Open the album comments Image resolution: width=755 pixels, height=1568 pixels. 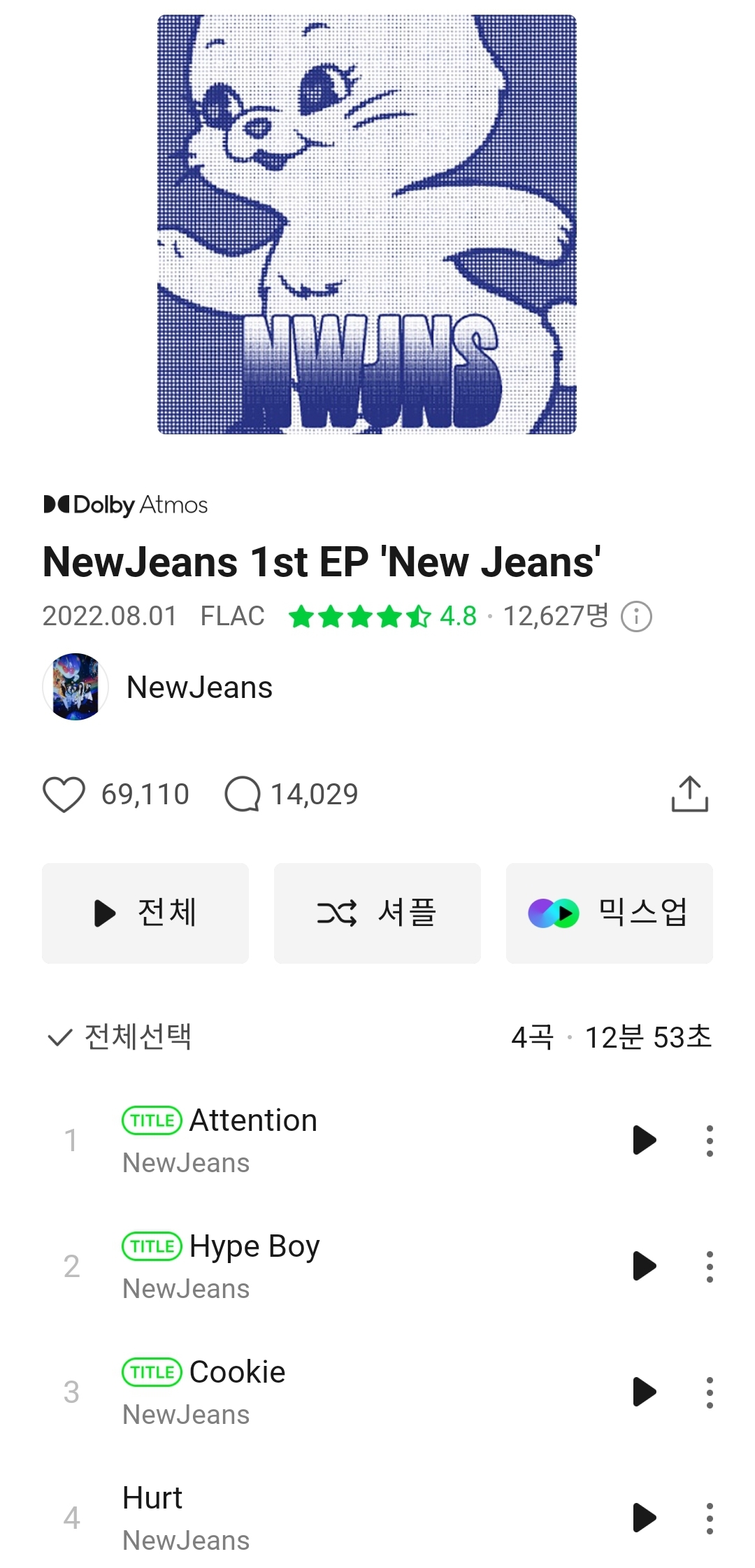click(243, 794)
